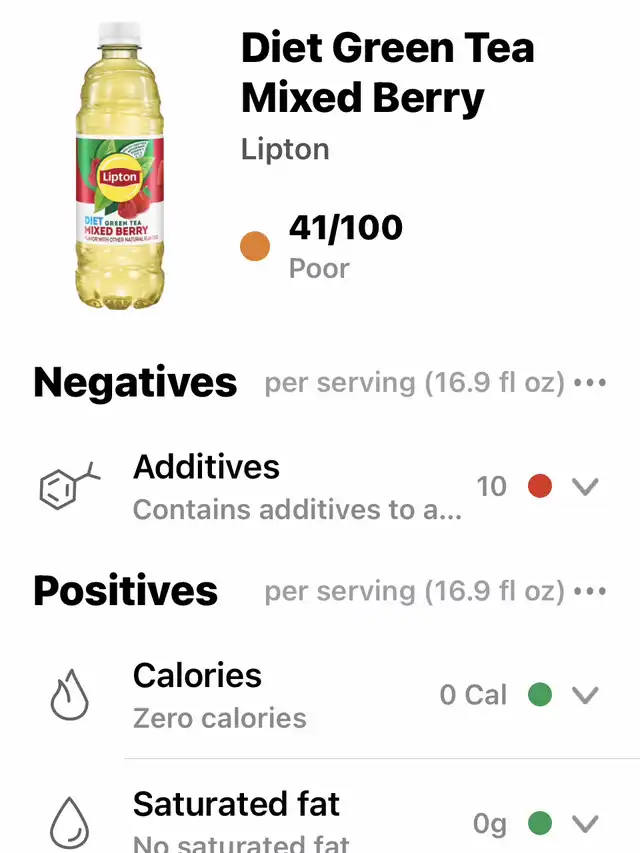
Task: Open serving options next to Negatives
Action: click(x=591, y=383)
